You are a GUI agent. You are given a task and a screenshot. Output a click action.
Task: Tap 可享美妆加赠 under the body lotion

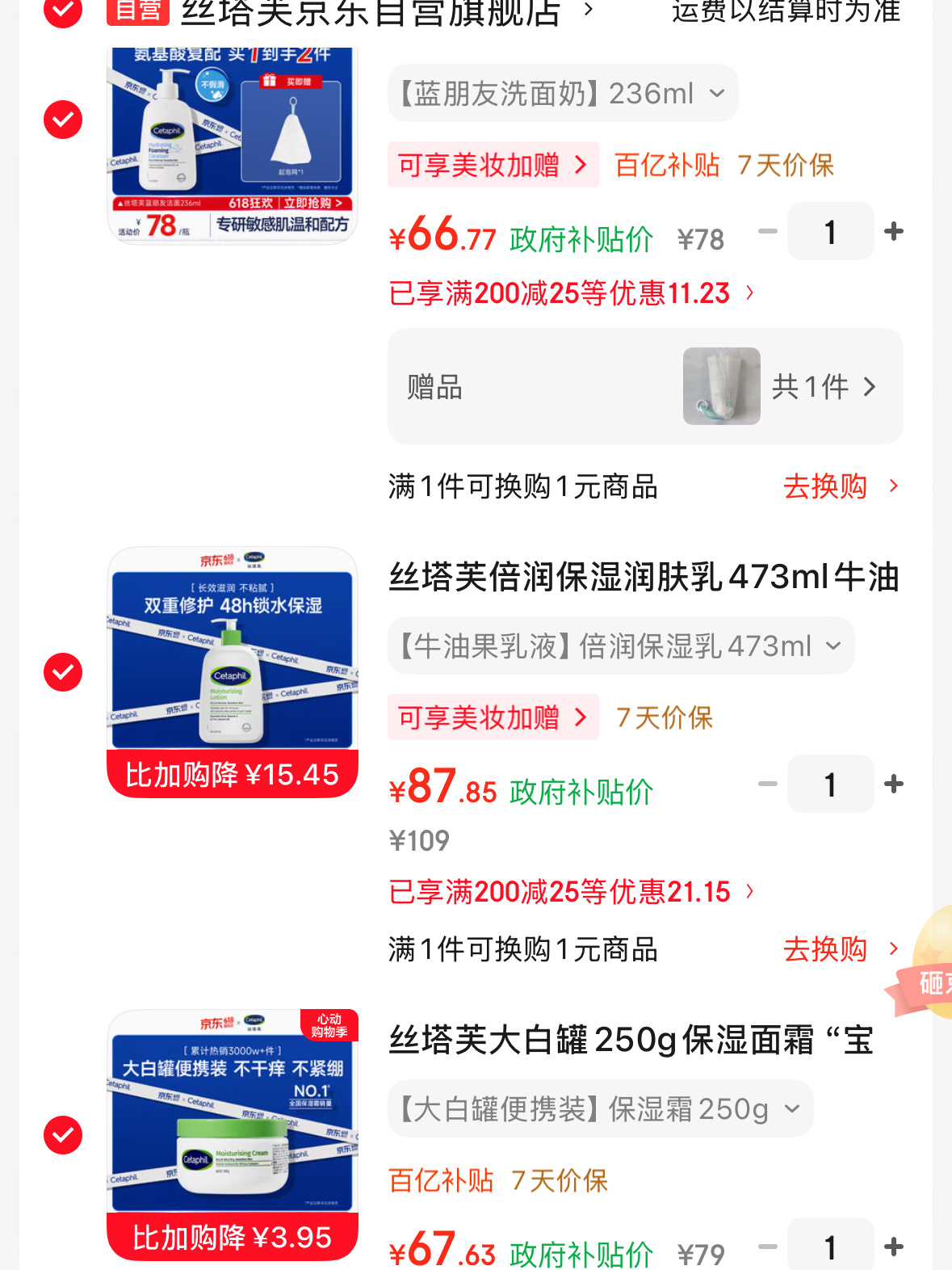(x=493, y=717)
